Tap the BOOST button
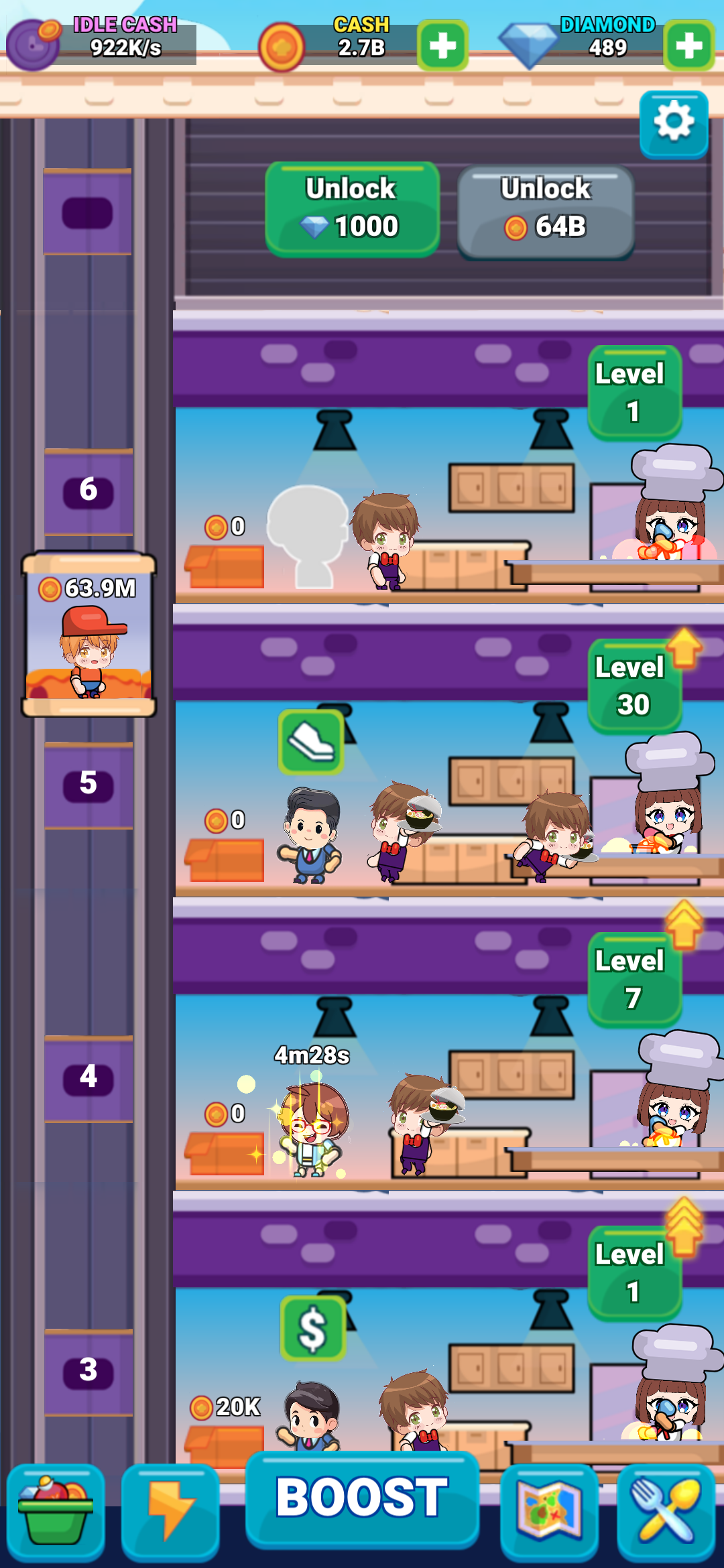Viewport: 724px width, 1568px height. click(x=362, y=1498)
